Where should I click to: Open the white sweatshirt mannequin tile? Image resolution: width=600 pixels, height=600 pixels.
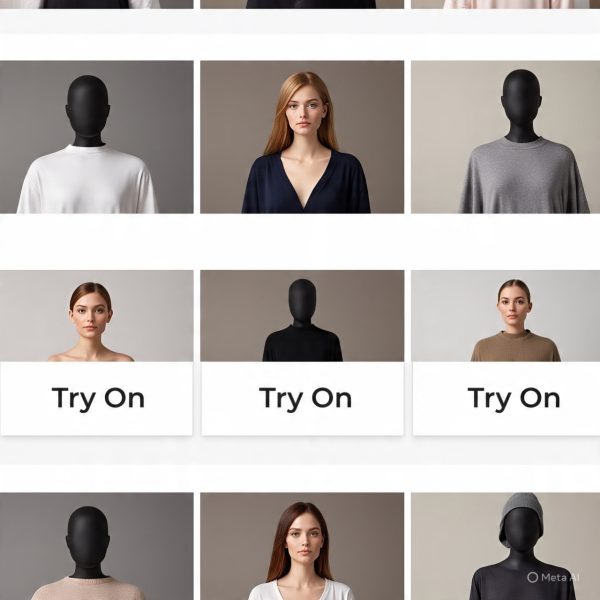pos(97,137)
